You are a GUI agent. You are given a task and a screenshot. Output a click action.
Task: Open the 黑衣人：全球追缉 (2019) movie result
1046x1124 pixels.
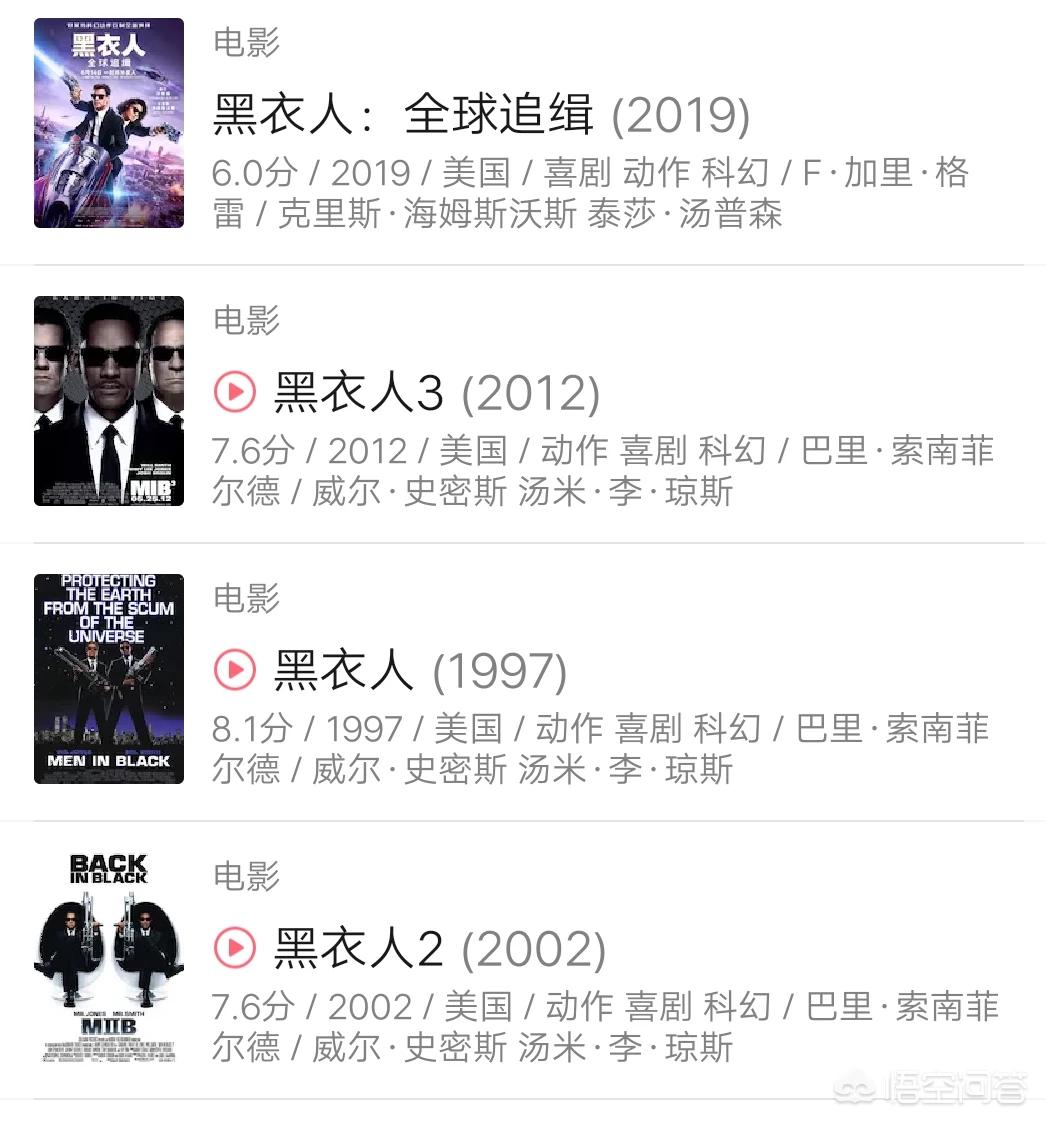[x=480, y=116]
